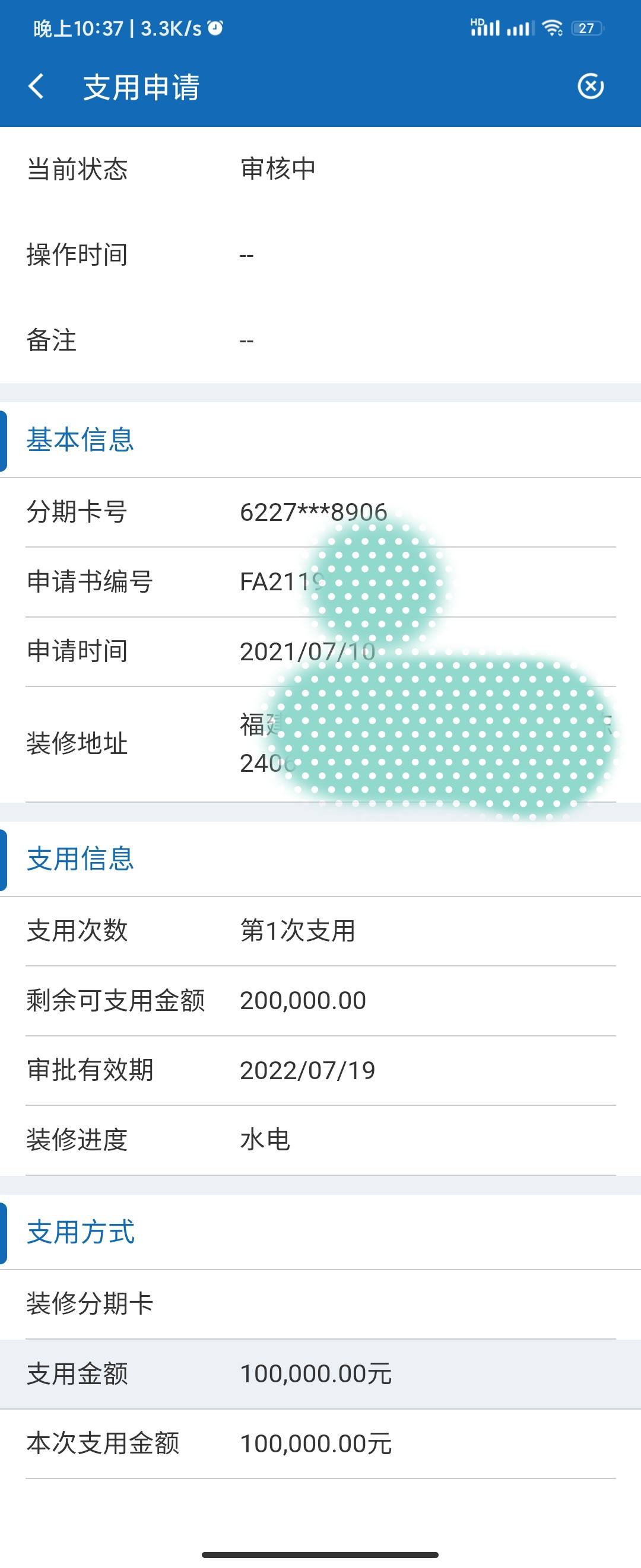This screenshot has width=641, height=1568.
Task: Close the page with the X icon
Action: pos(590,87)
